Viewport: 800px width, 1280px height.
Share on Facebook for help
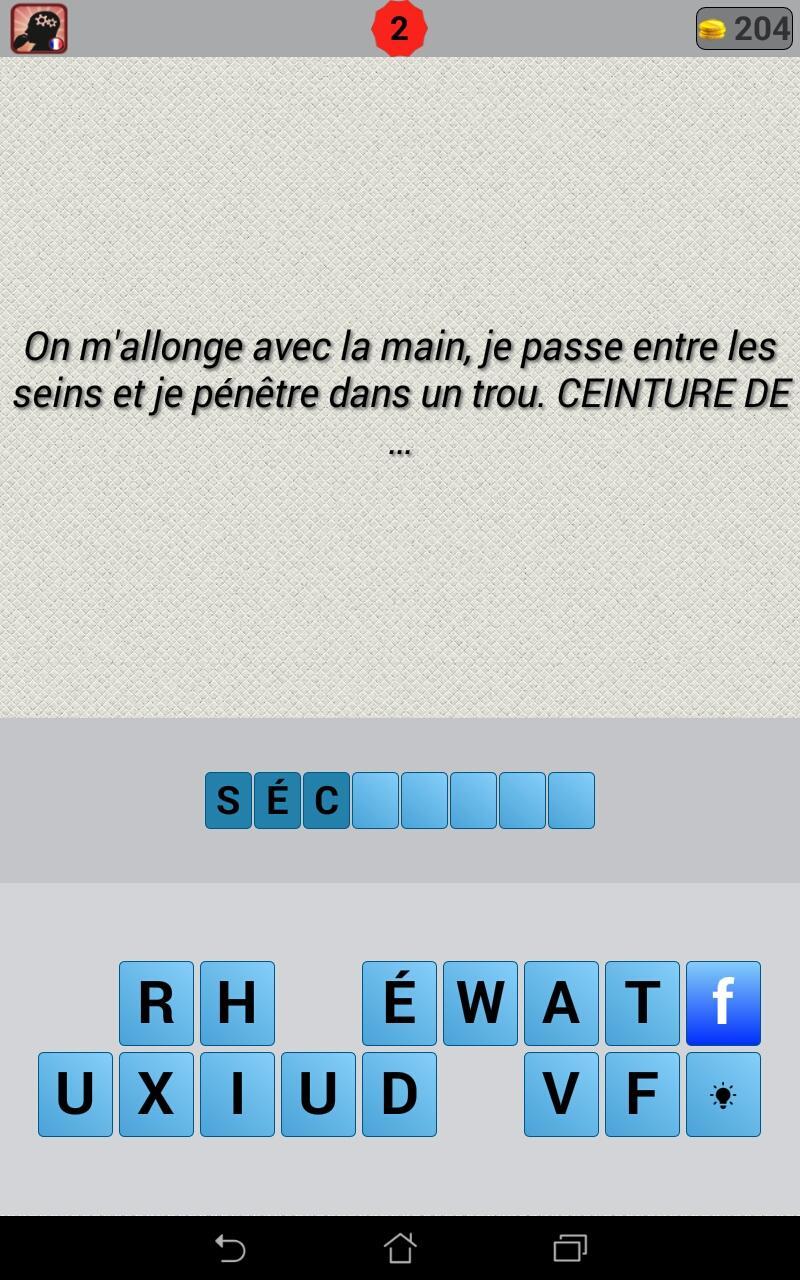pos(723,1003)
